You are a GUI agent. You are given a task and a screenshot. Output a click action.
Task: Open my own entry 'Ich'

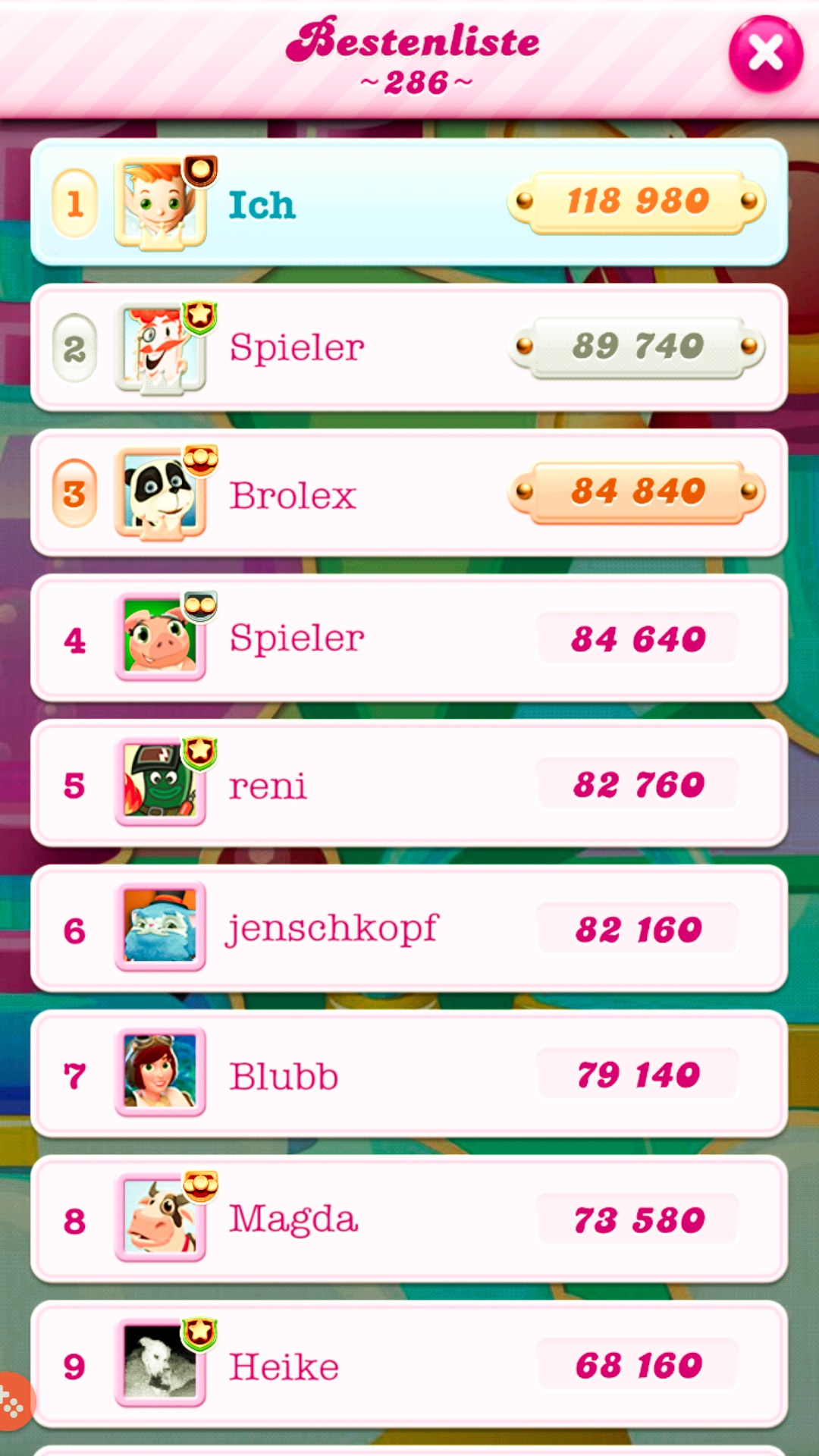pos(409,203)
